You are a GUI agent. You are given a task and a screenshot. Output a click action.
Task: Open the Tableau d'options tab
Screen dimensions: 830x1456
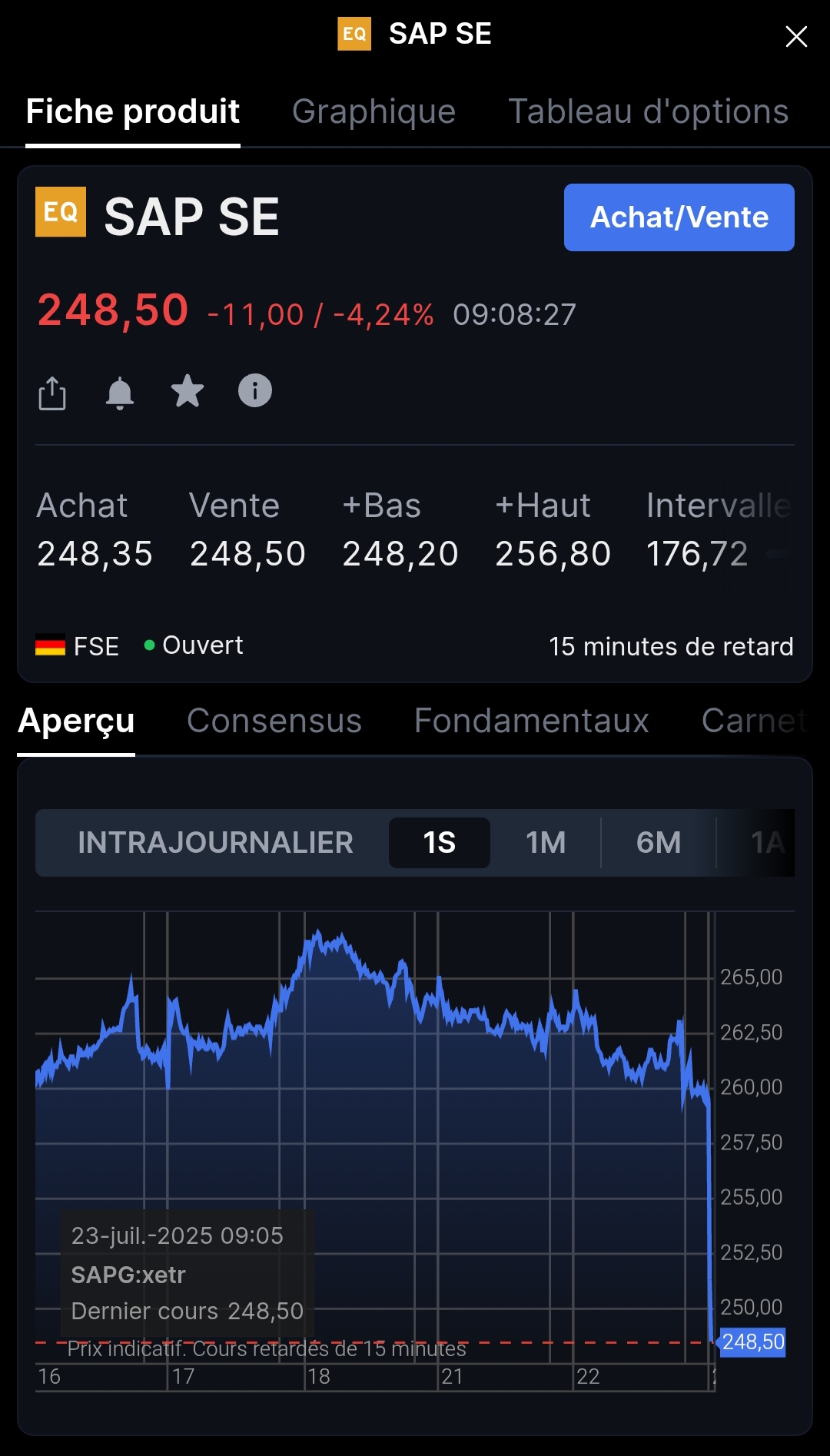click(648, 112)
